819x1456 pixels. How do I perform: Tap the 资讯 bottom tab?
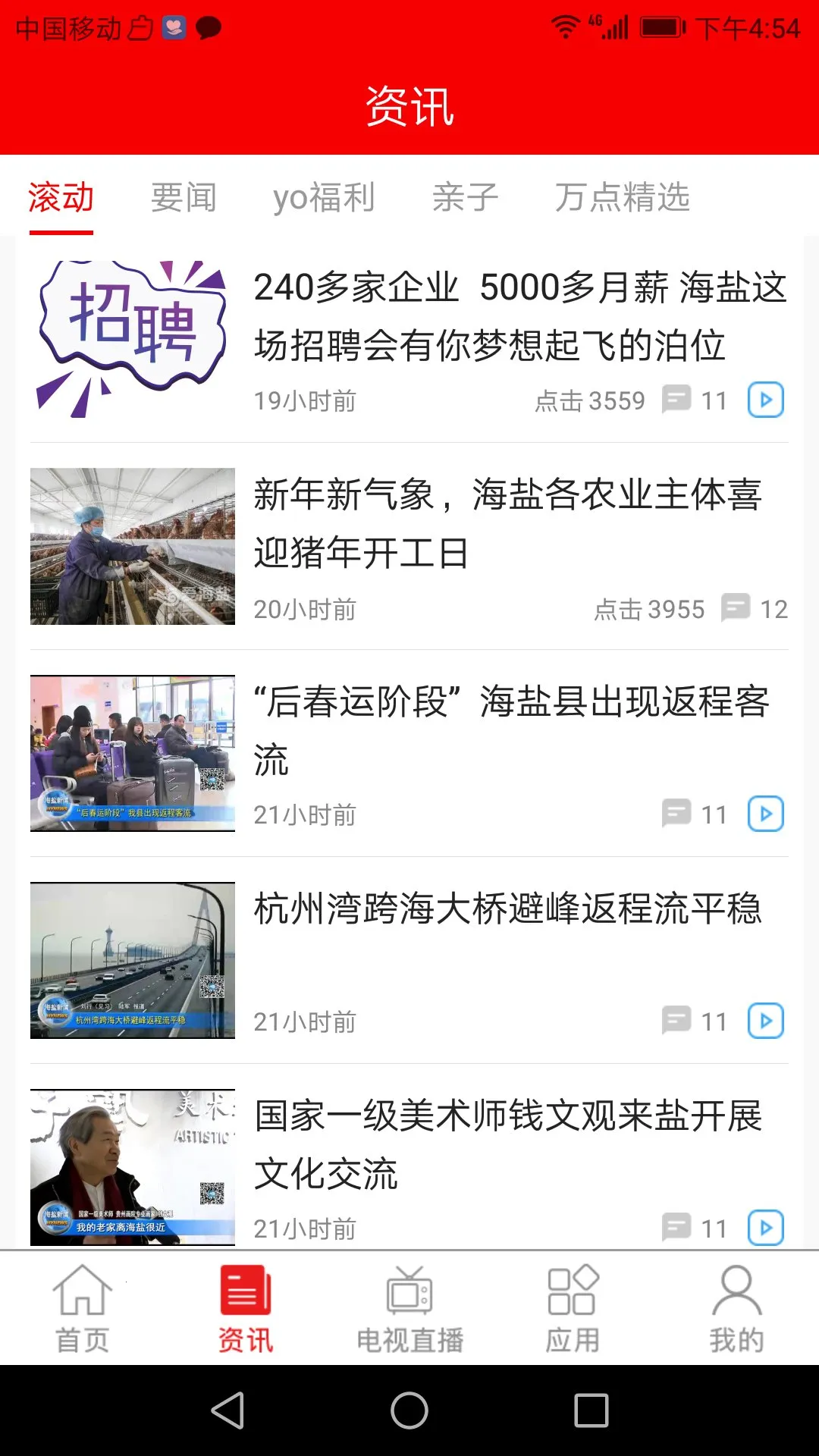[246, 1309]
